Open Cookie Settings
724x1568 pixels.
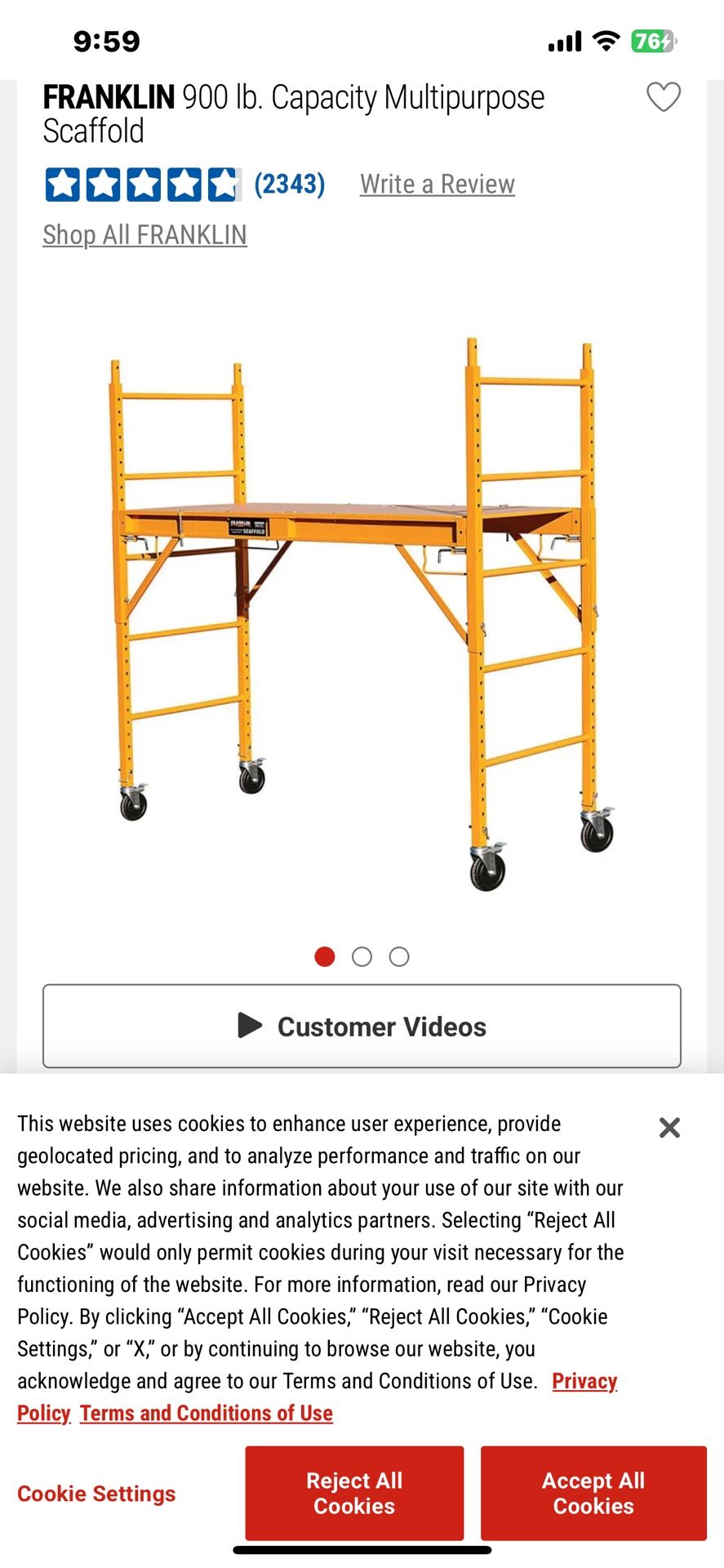pyautogui.click(x=95, y=1494)
